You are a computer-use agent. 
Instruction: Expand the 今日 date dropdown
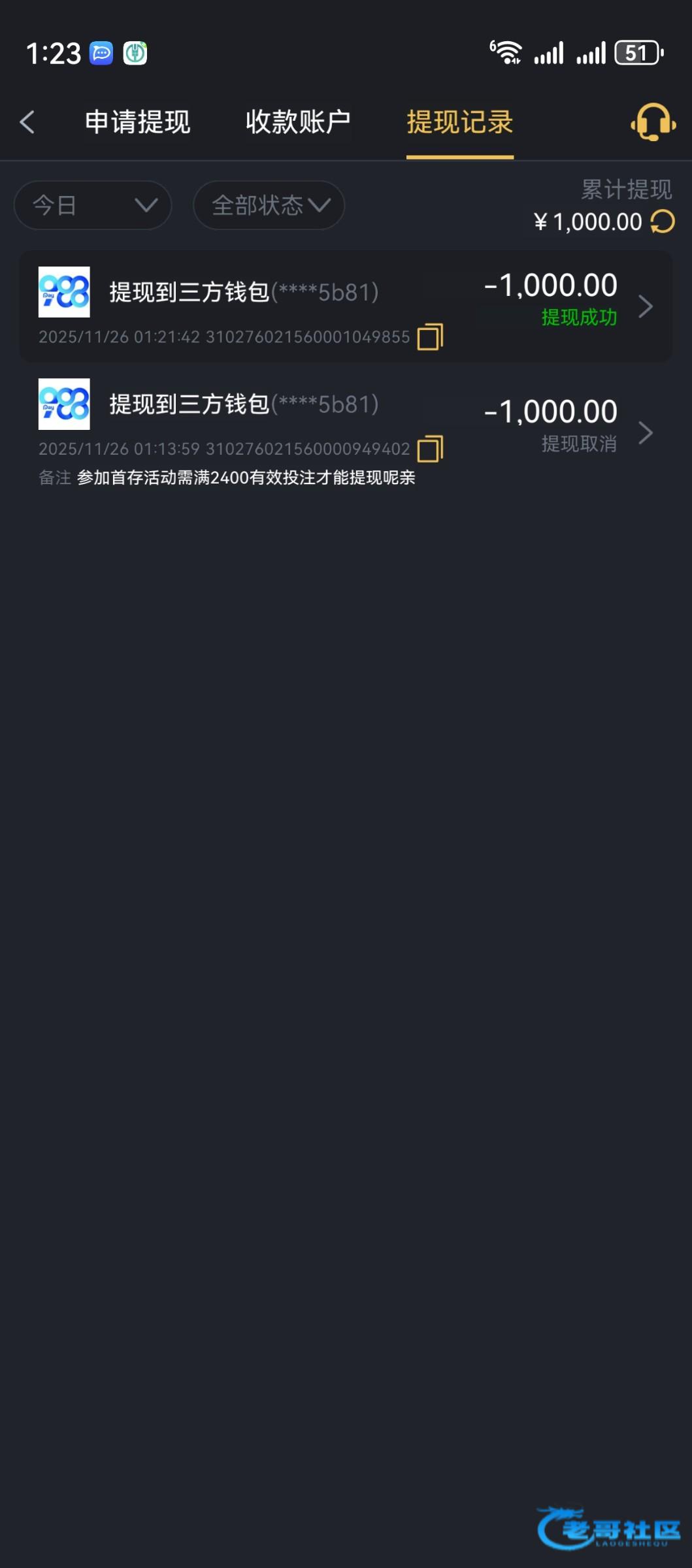(93, 205)
